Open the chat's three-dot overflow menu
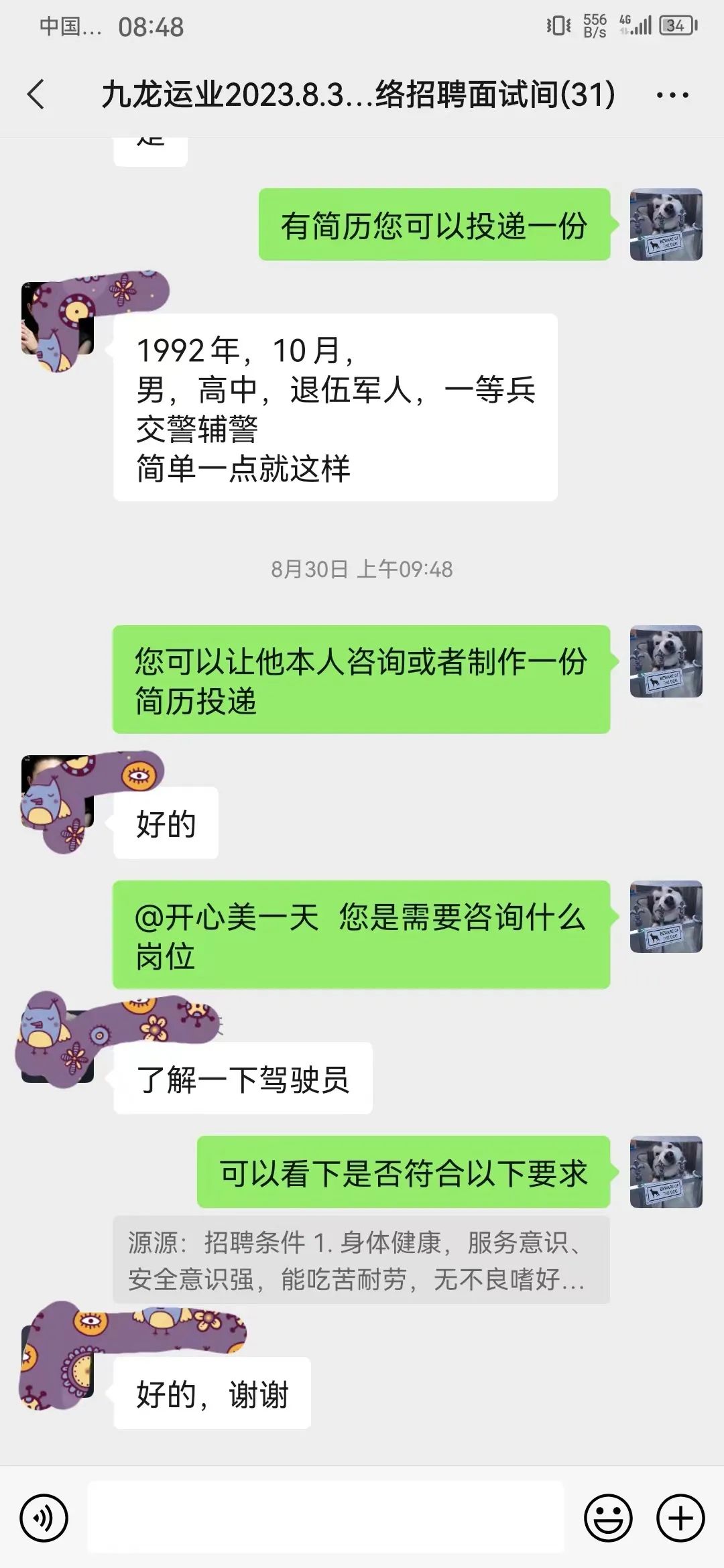This screenshot has width=724, height=1568. tap(672, 95)
